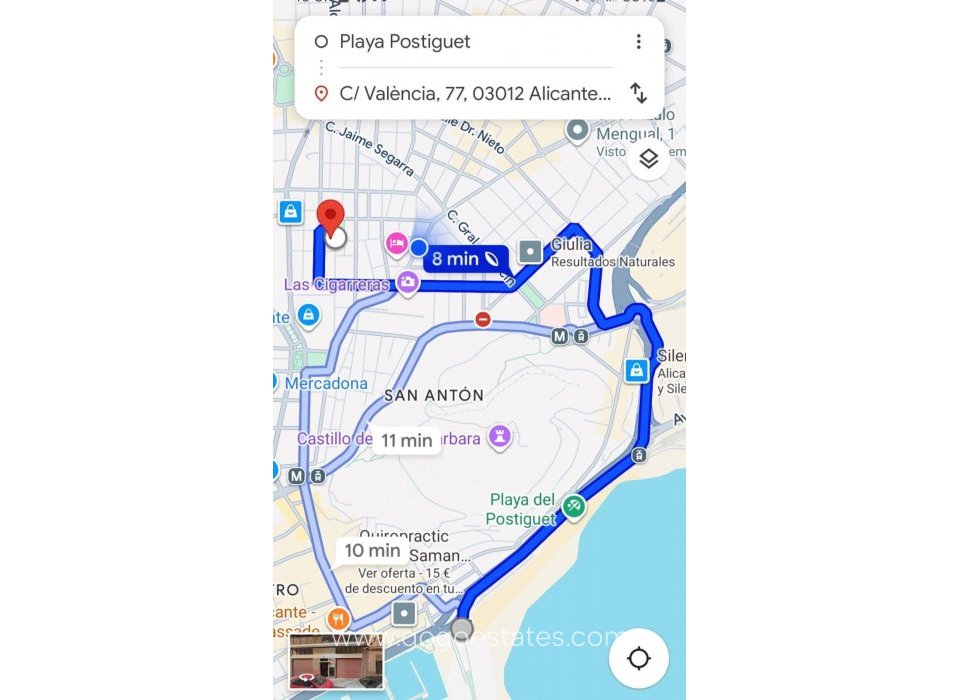The width and height of the screenshot is (960, 700).
Task: Swap start and destination points
Action: click(x=638, y=93)
